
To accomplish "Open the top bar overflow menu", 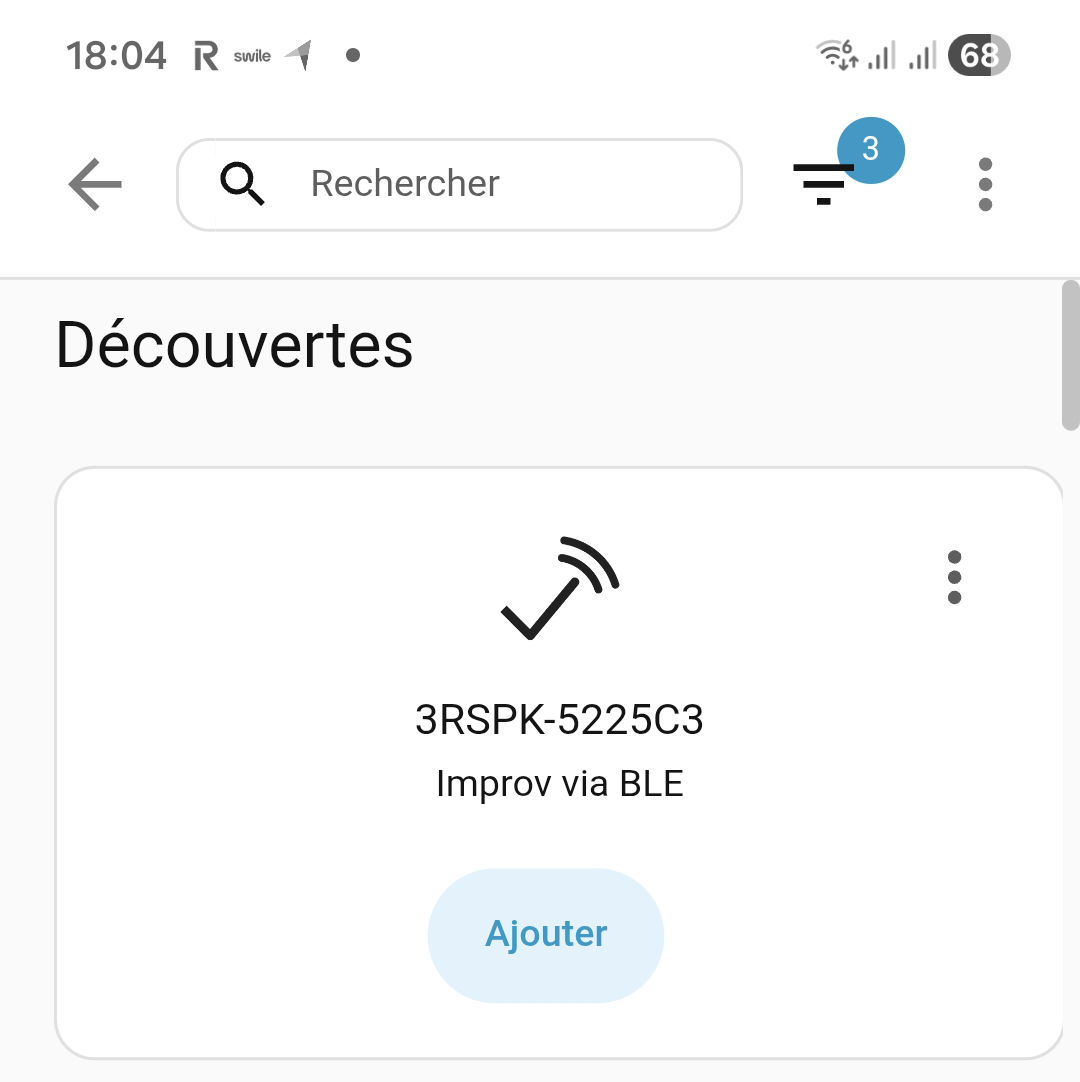I will click(985, 185).
